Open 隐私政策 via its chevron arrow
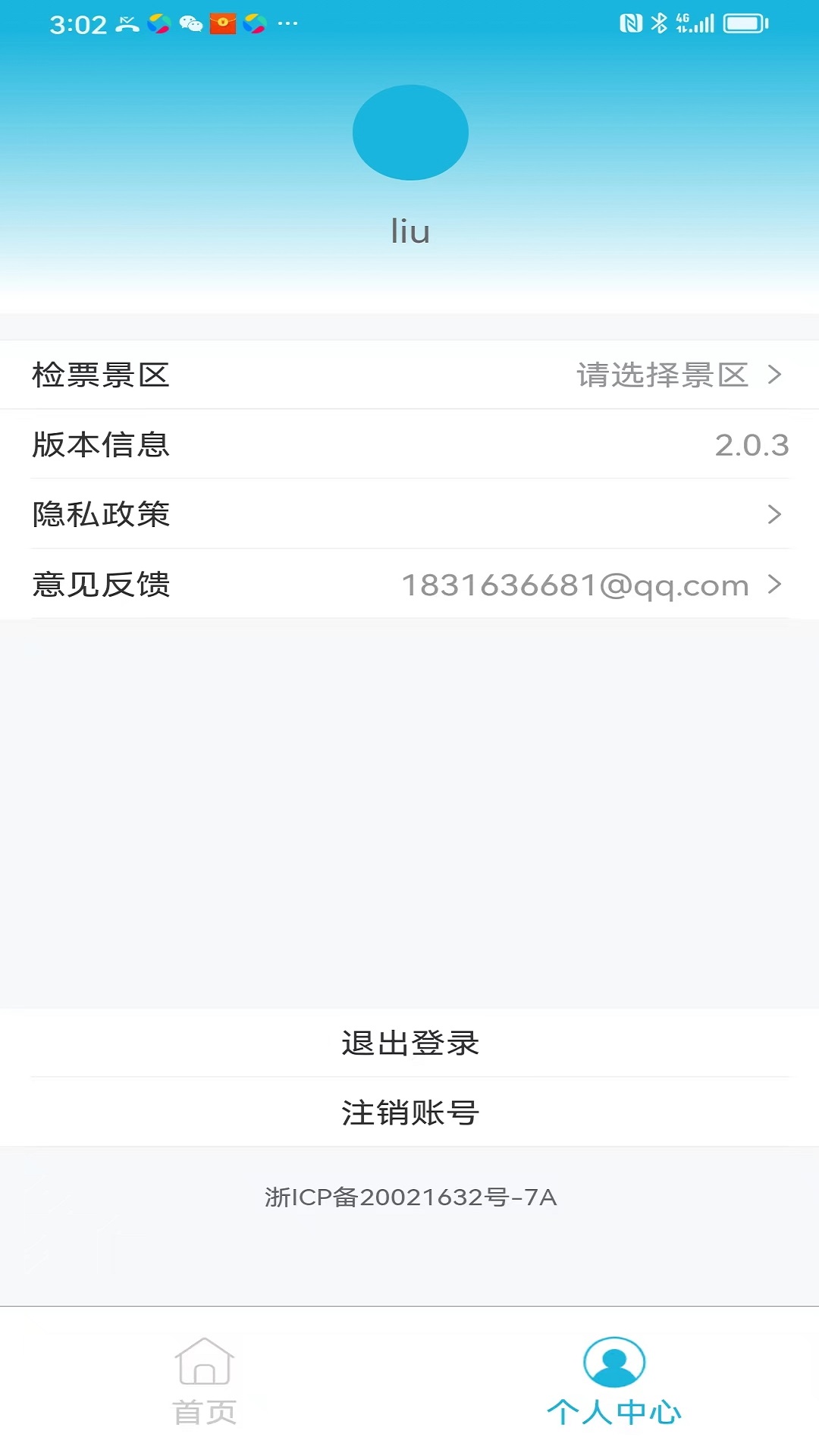The image size is (819, 1456). 774,514
